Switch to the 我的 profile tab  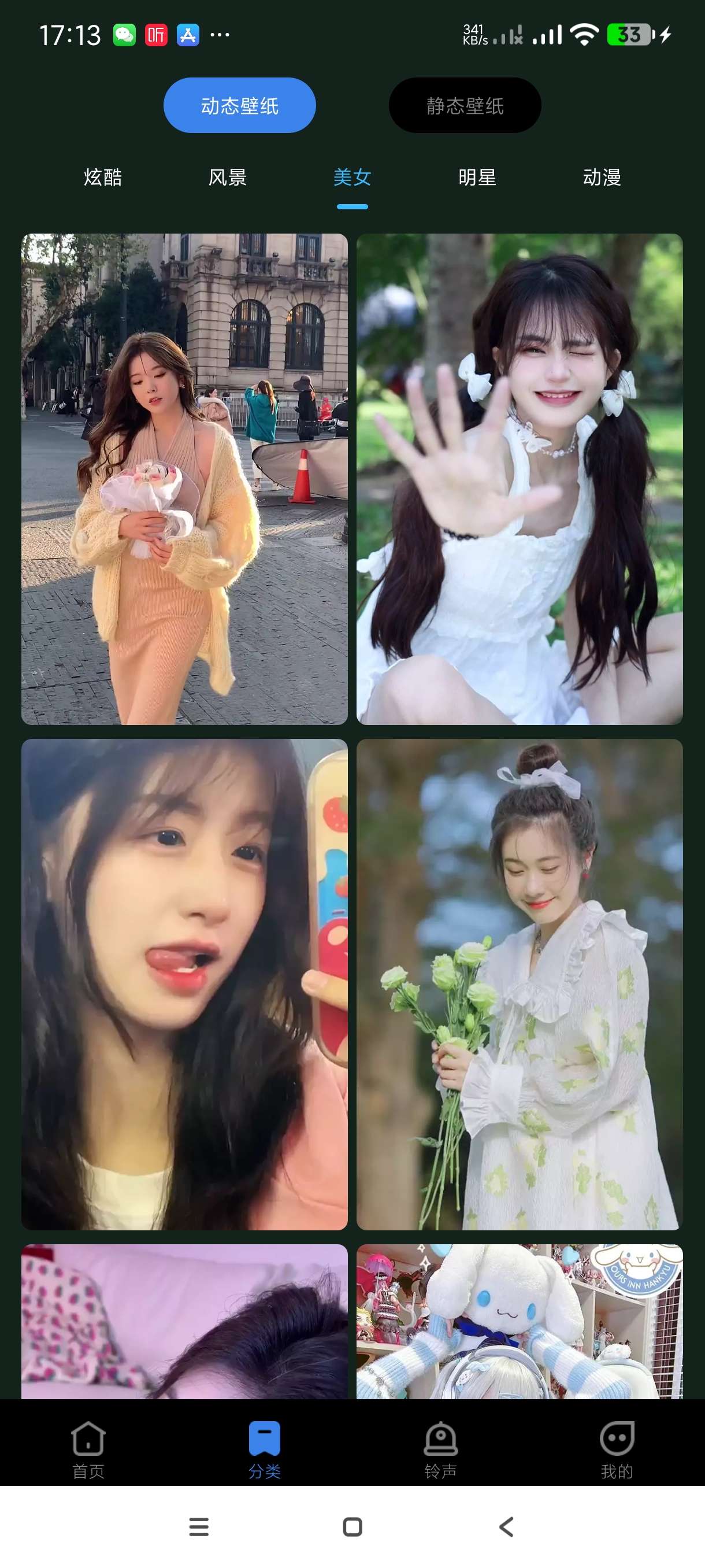click(x=616, y=1449)
